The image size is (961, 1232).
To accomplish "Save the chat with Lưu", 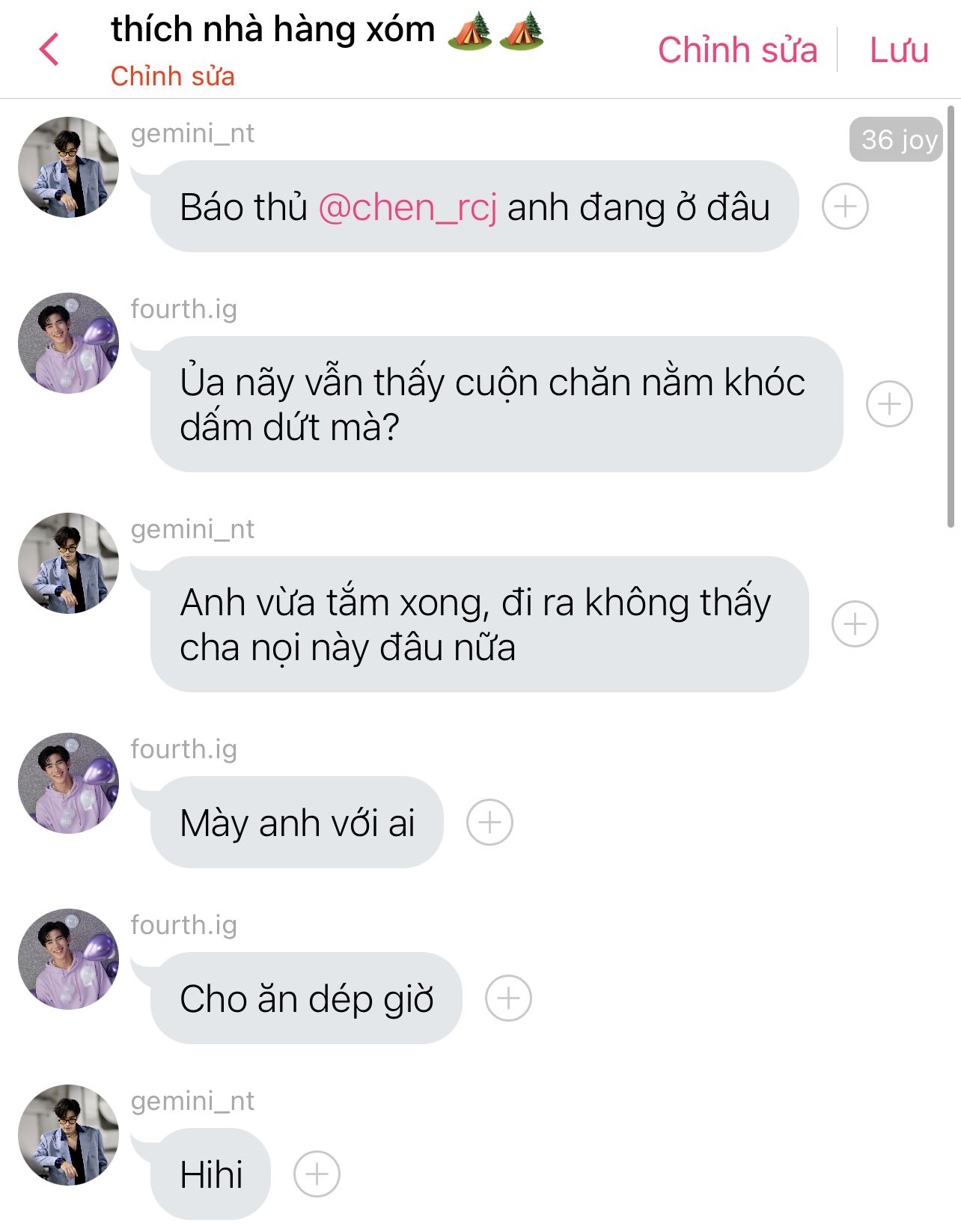I will (899, 50).
